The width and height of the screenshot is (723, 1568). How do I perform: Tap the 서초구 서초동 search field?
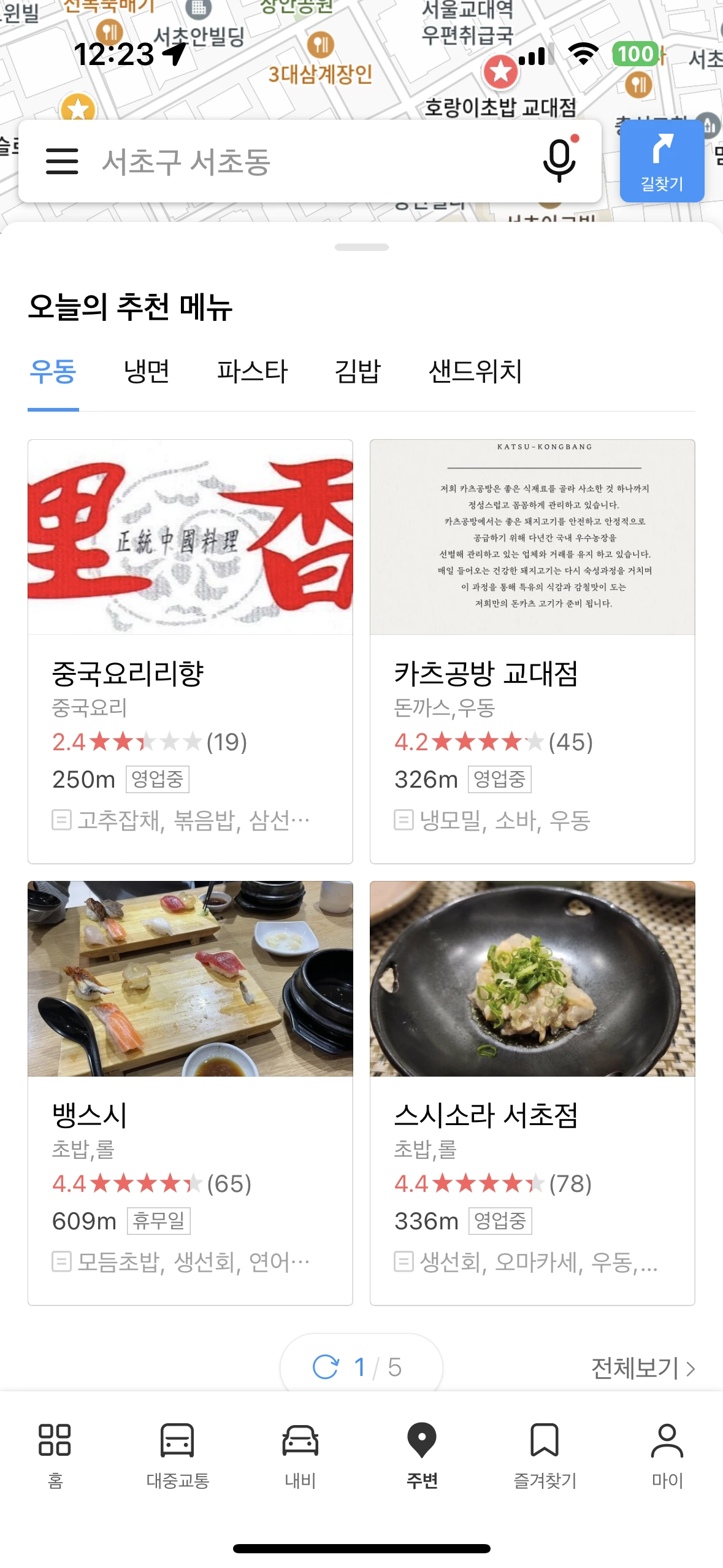coord(307,161)
